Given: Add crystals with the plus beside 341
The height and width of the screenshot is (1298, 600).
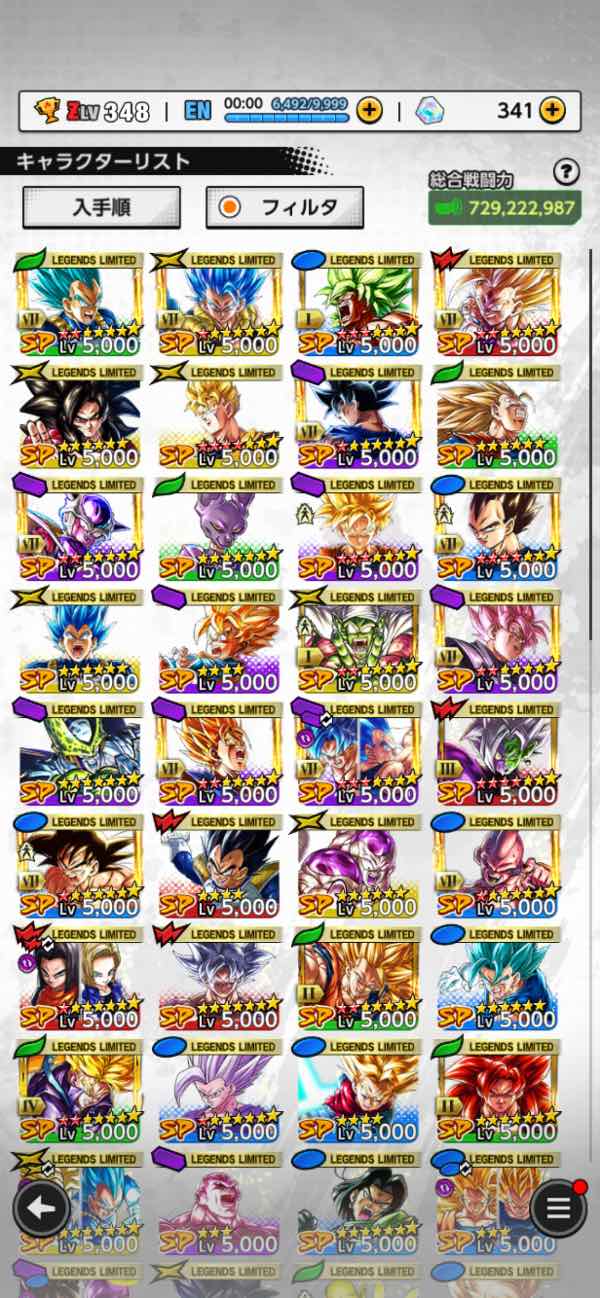Looking at the screenshot, I should (x=552, y=110).
